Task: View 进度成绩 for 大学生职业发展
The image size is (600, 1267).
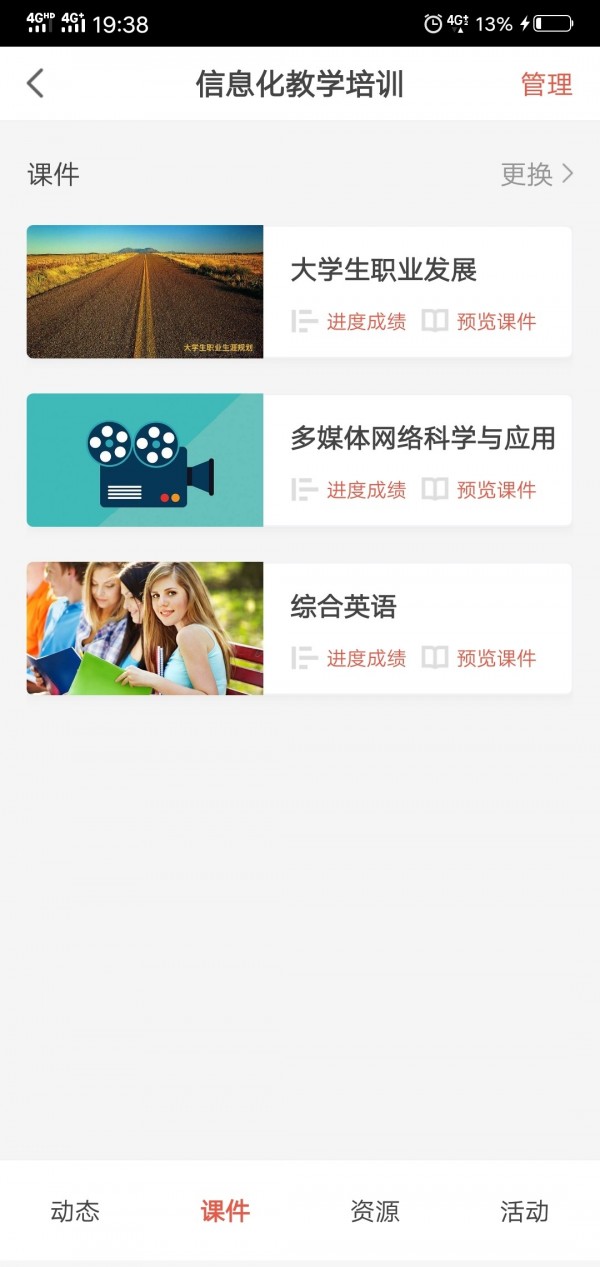Action: [349, 322]
